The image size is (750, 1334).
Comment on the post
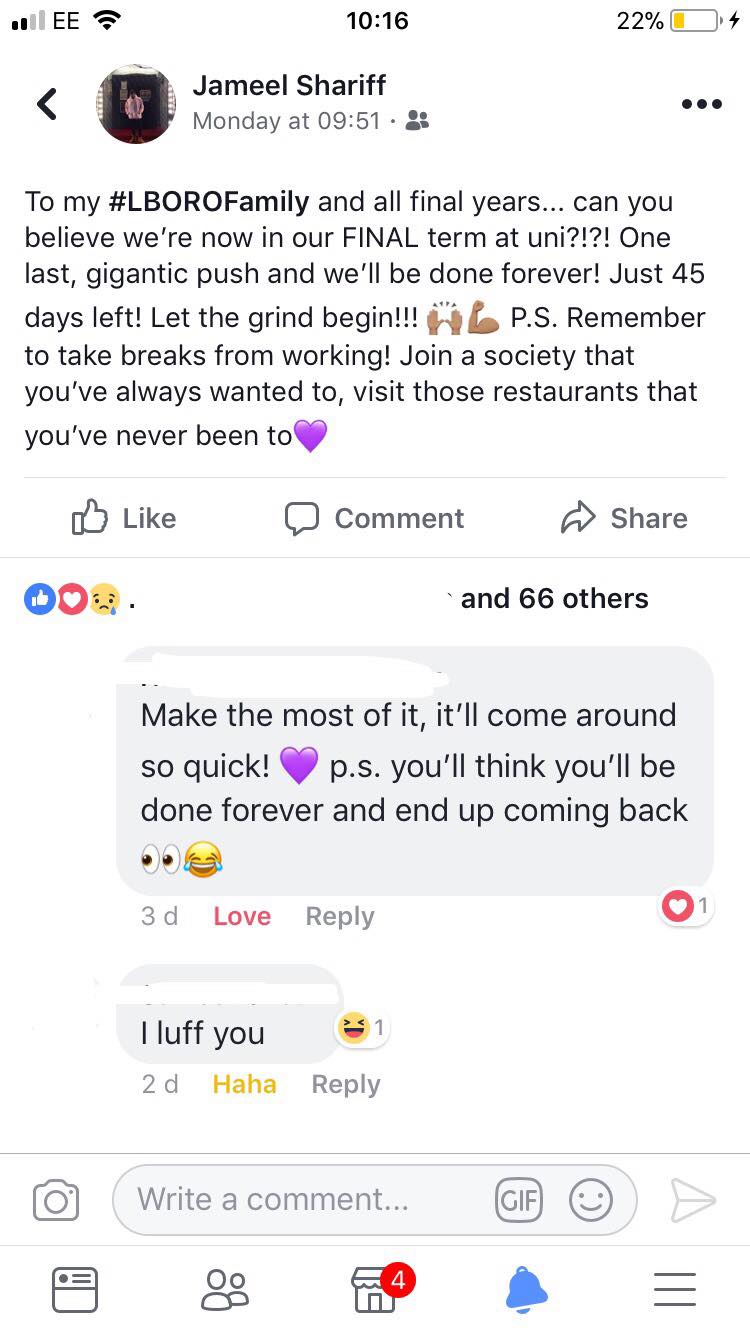click(x=374, y=518)
